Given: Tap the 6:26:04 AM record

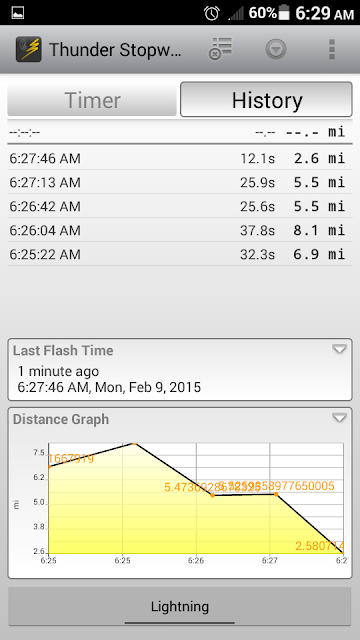Looking at the screenshot, I should pyautogui.click(x=180, y=230).
